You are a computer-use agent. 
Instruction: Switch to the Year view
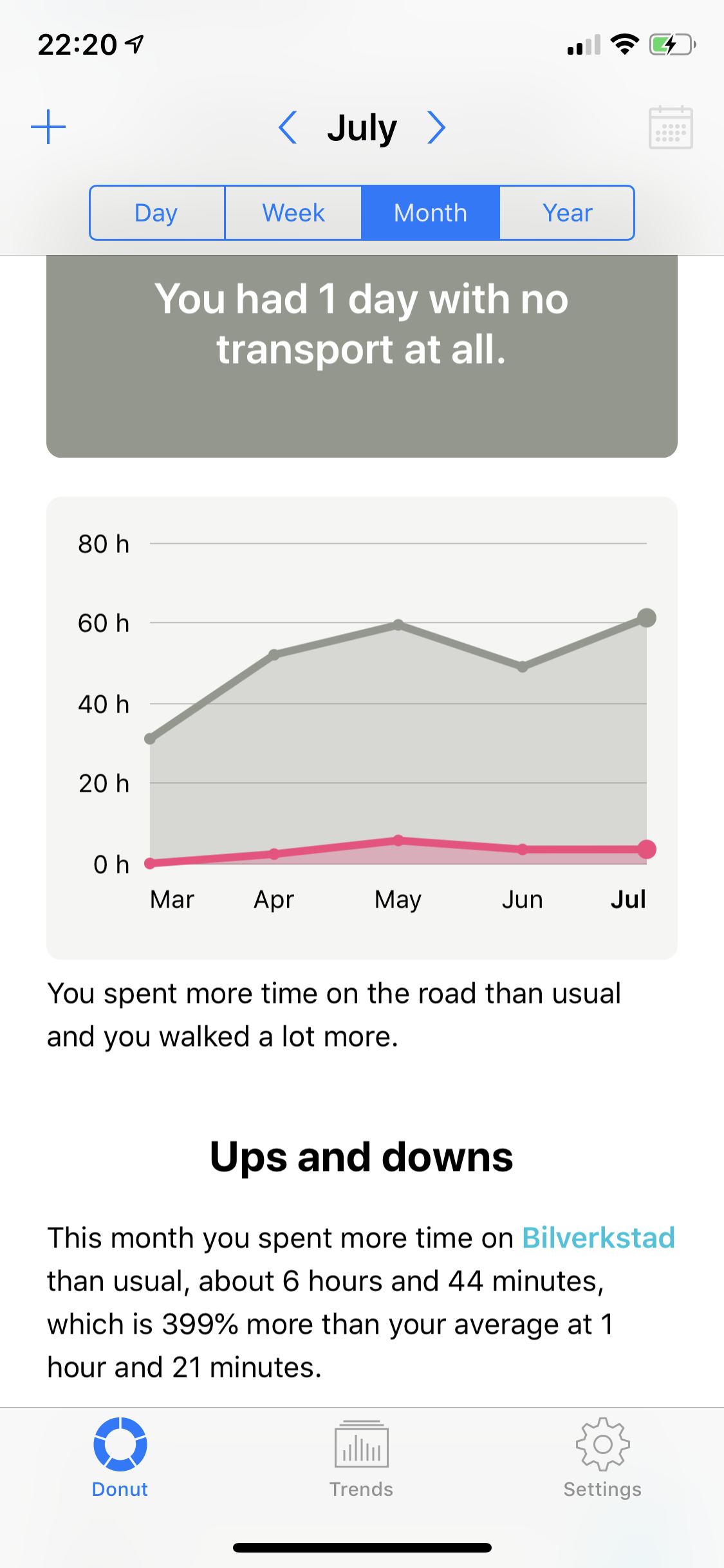(567, 213)
